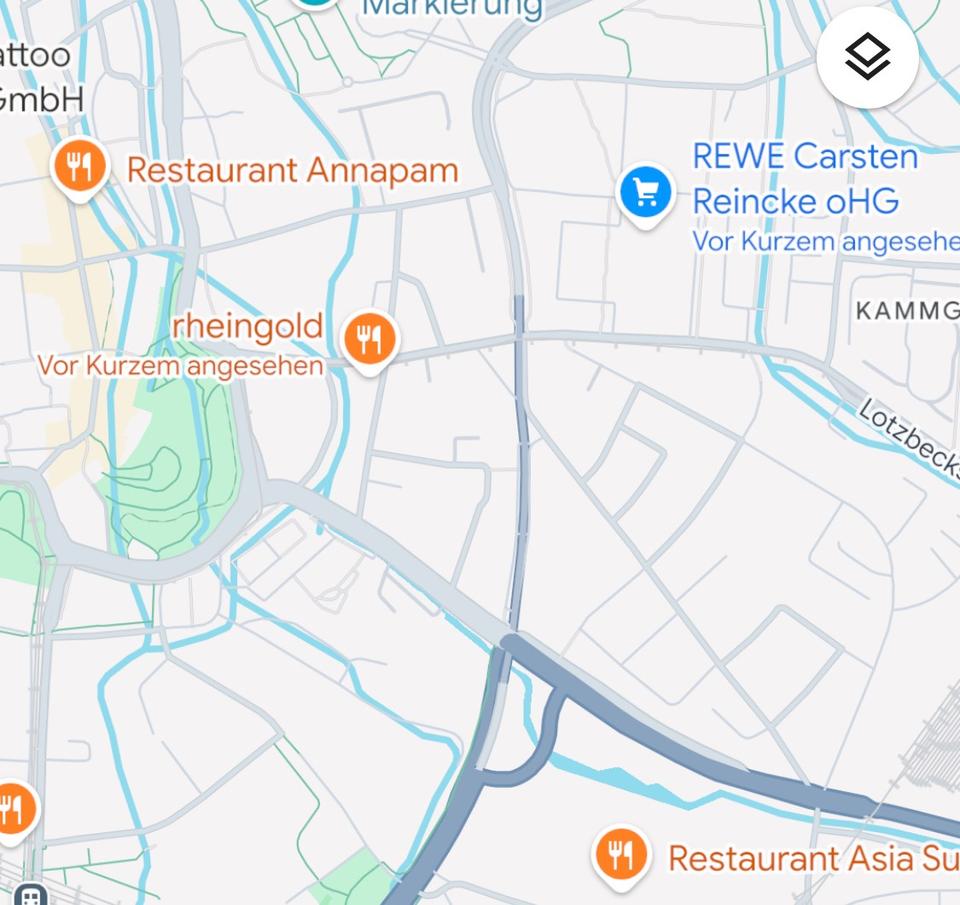Tap the REWE Carsten Reincke shopping pin
960x905 pixels.
click(645, 192)
